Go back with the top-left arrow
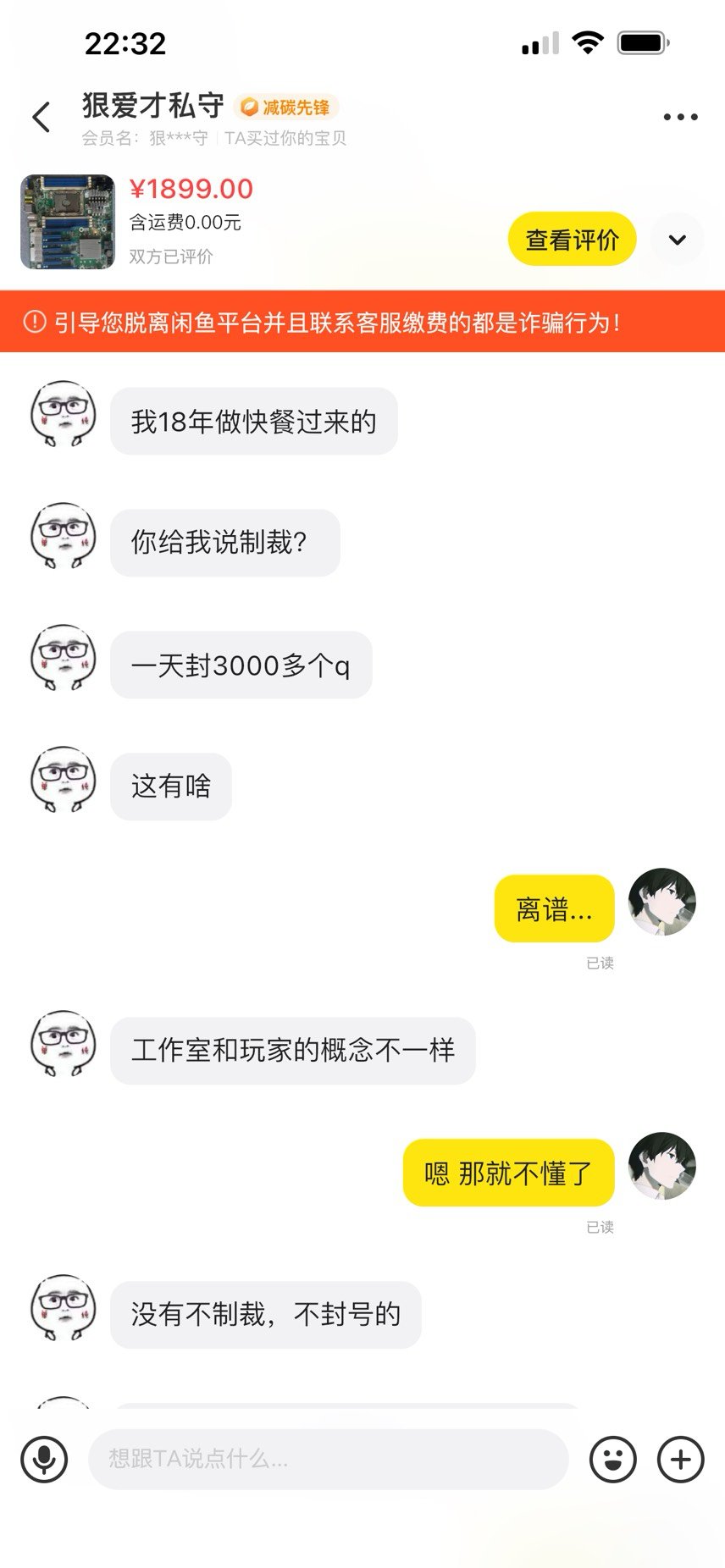725x1568 pixels. [41, 117]
